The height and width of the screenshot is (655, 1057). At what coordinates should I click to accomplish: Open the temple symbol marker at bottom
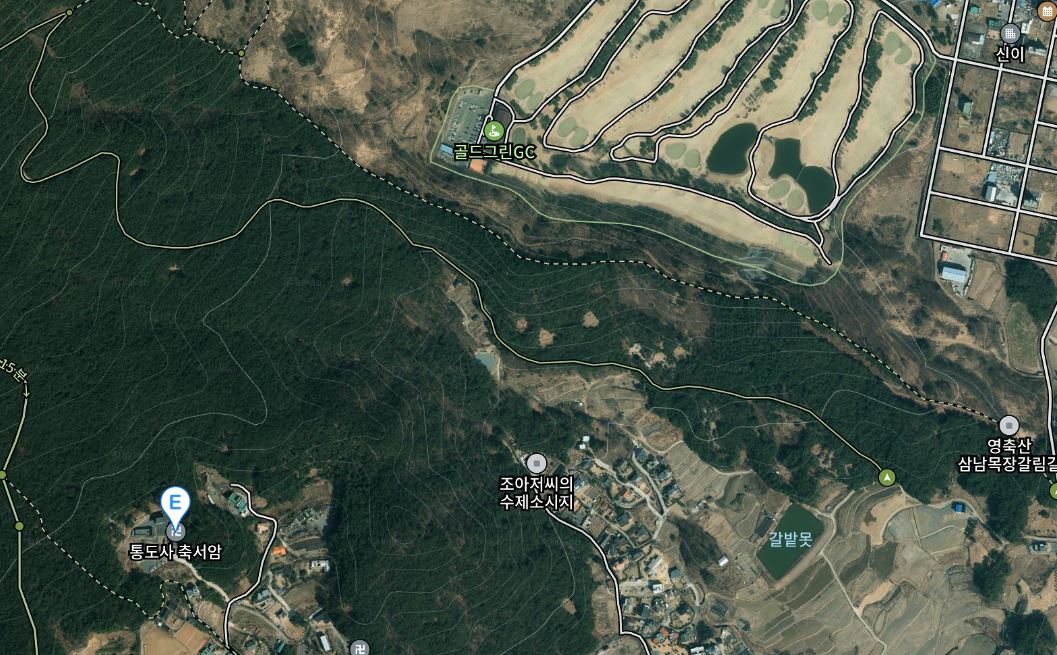point(359,648)
